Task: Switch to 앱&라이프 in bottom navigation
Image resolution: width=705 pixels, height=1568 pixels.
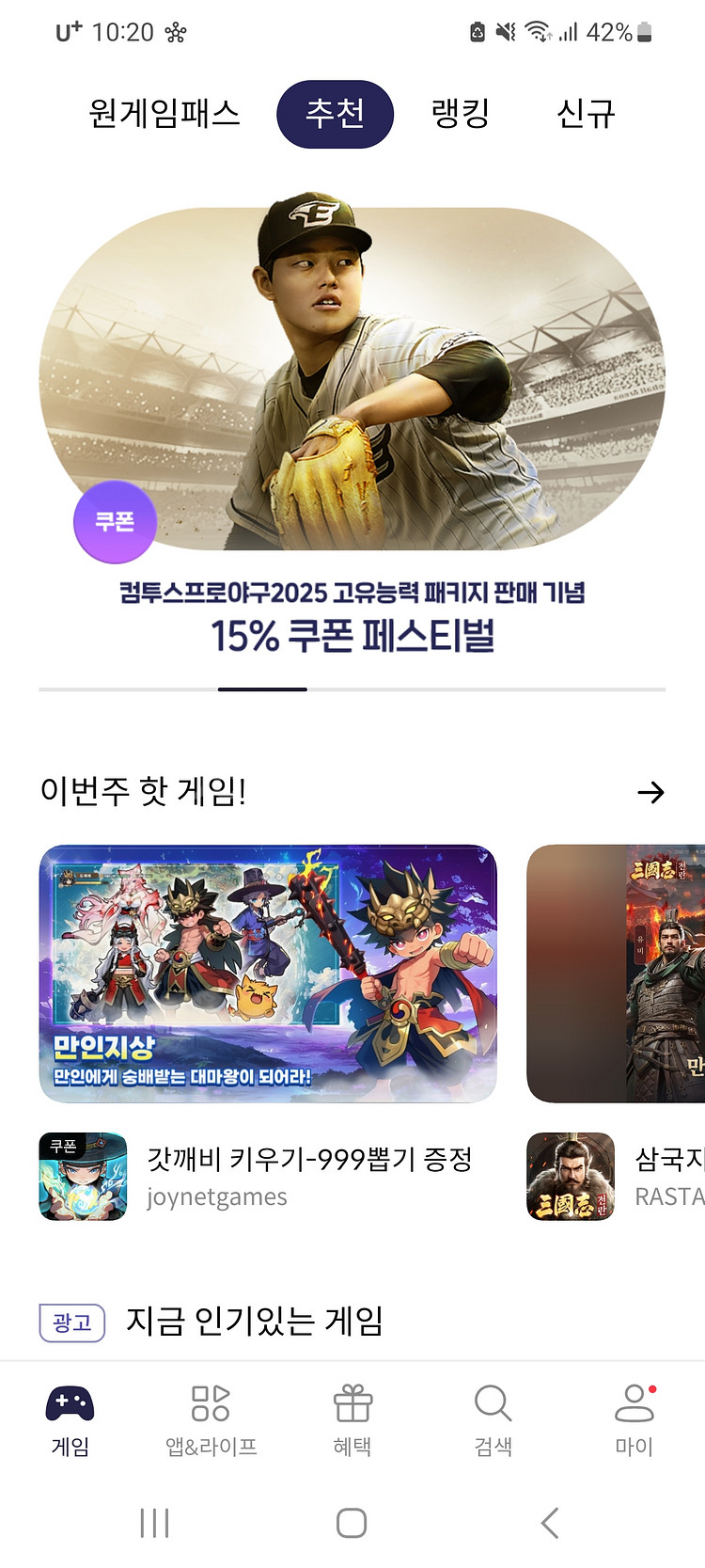Action: [211, 1420]
